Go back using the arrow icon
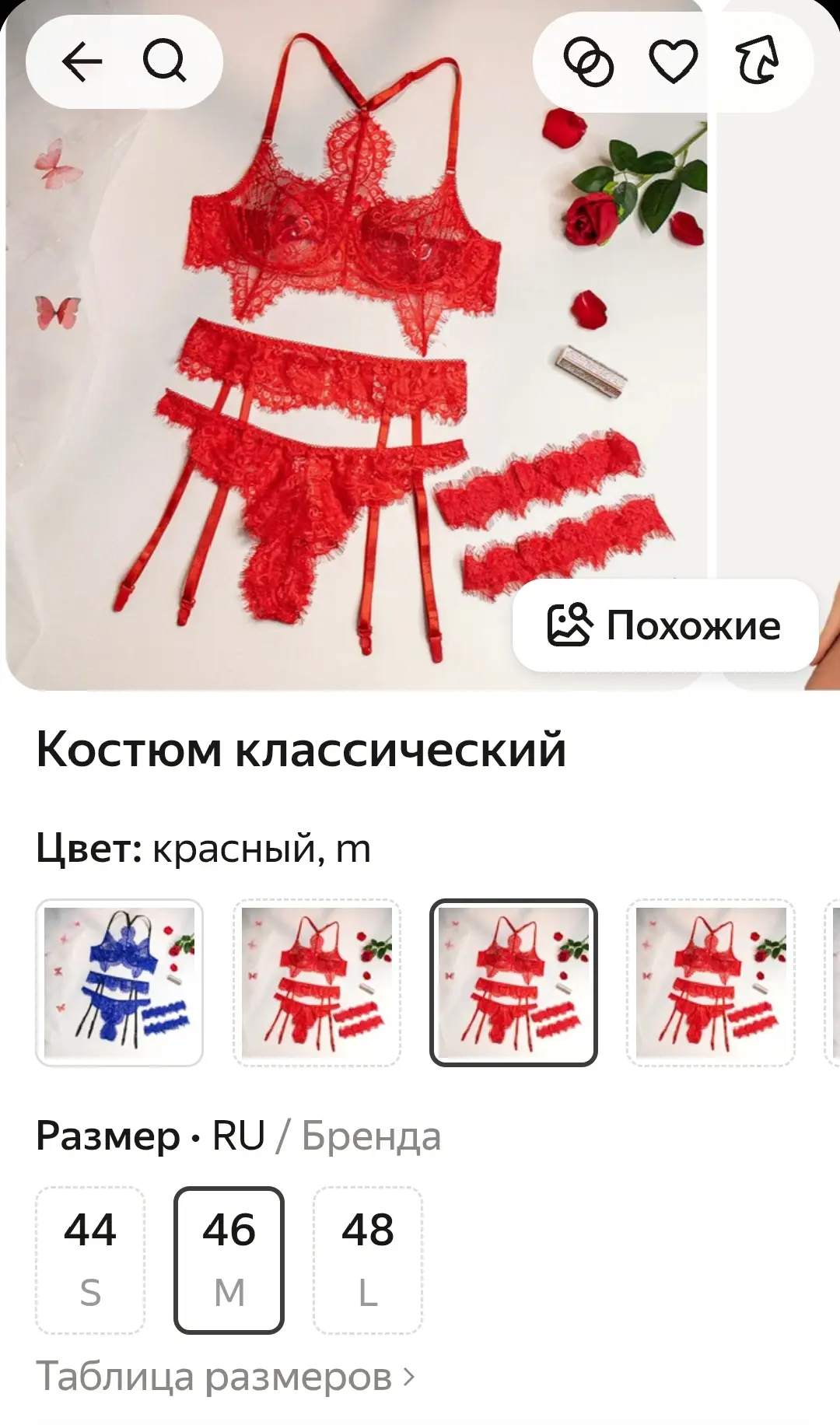Screen dimensions: 840x1425 point(82,62)
